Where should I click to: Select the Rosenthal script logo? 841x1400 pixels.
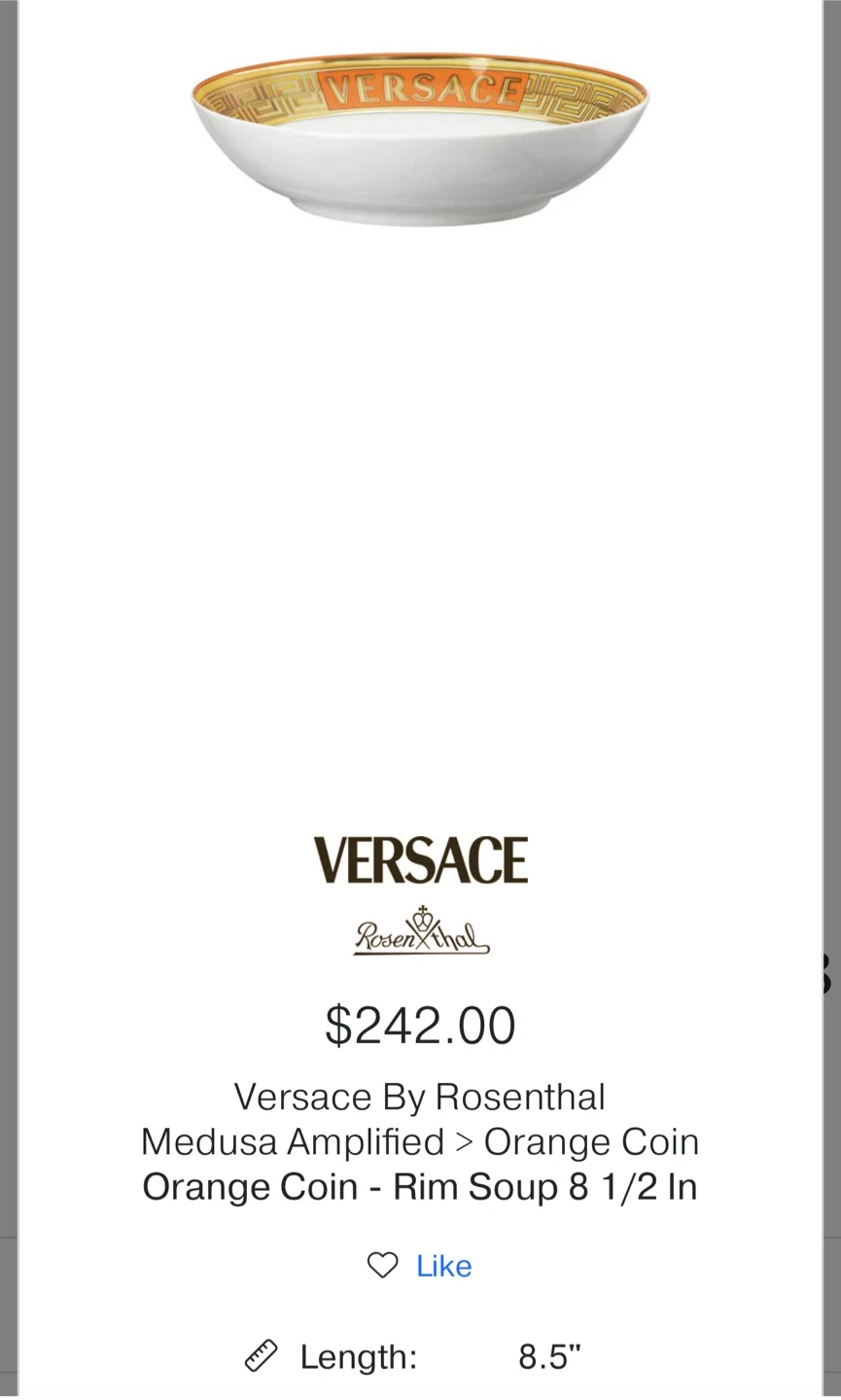pos(420,929)
